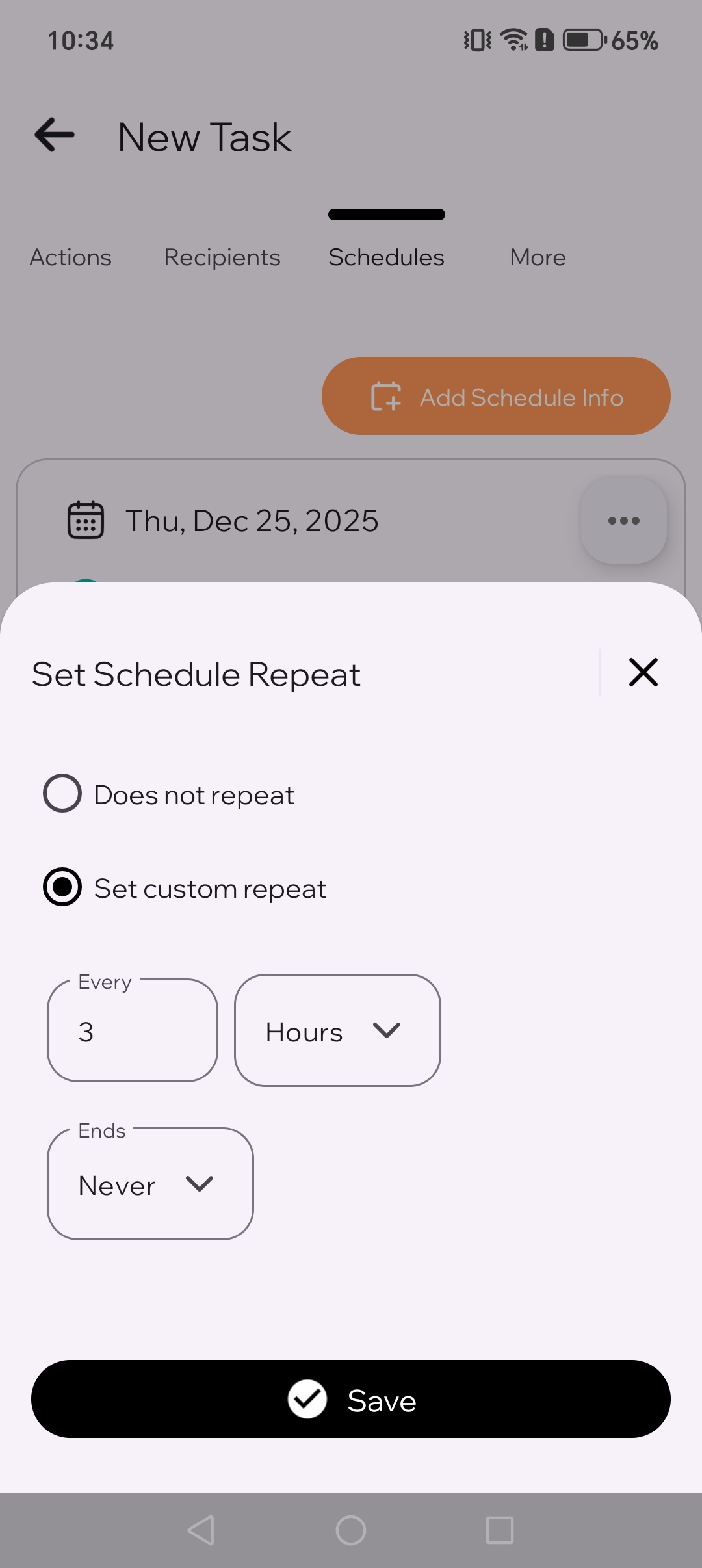Screen dimensions: 702x1568
Task: Switch to the Recipients tab
Action: point(222,257)
